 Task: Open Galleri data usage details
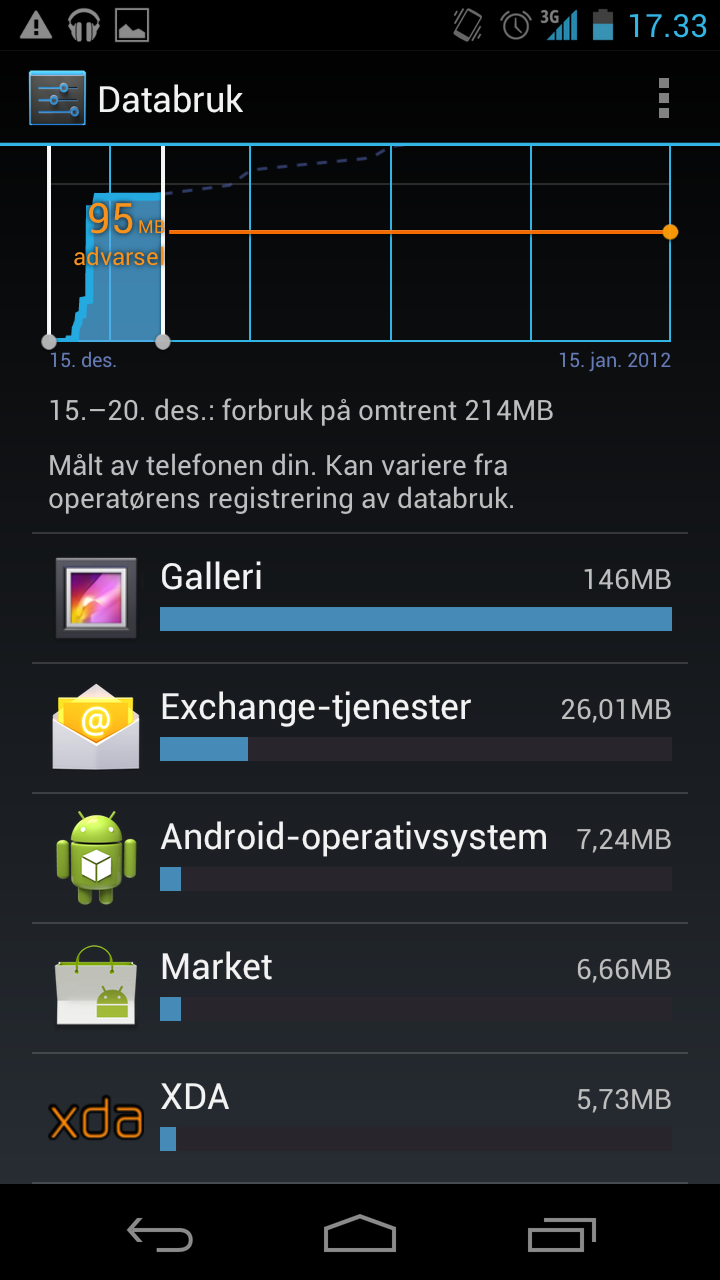coord(360,598)
